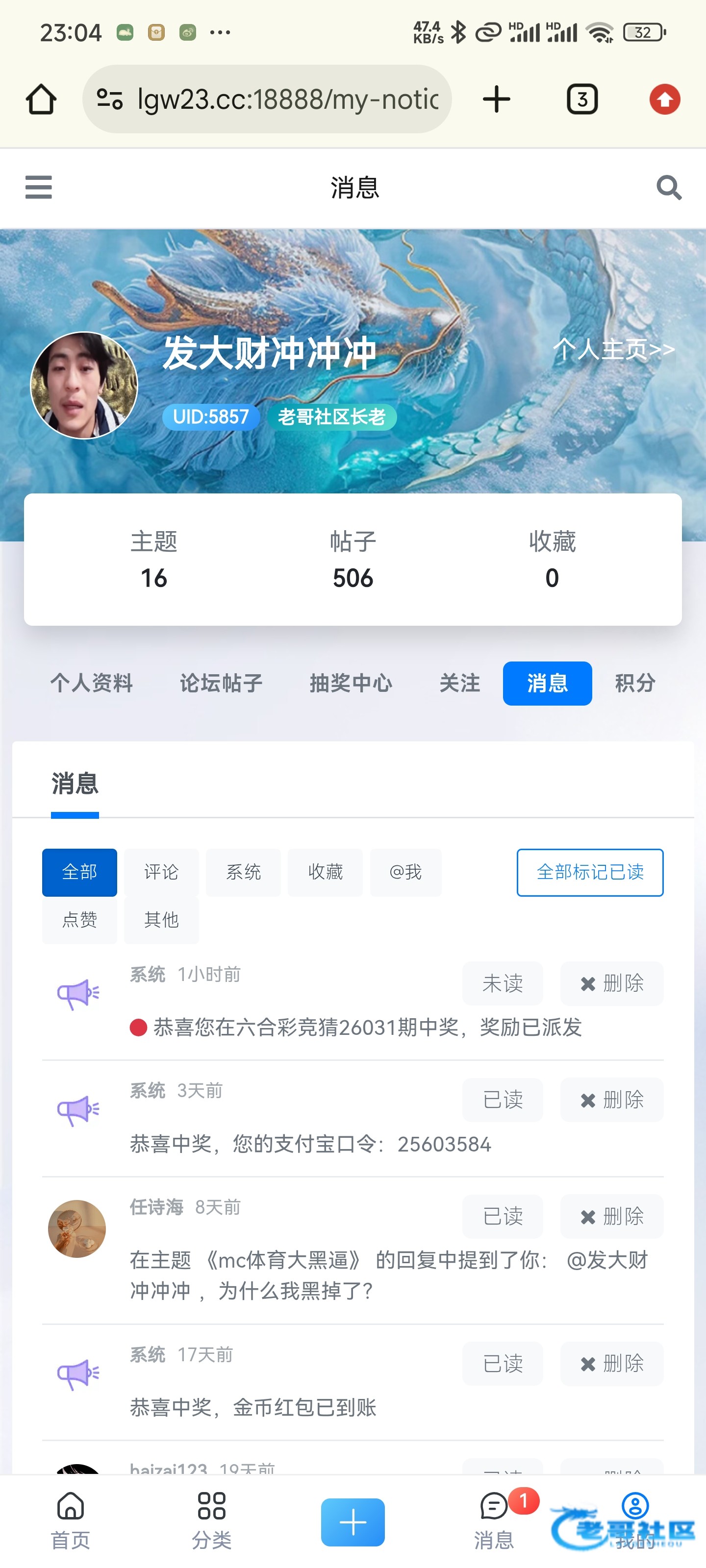Go to 个人主页 profile page

point(613,349)
